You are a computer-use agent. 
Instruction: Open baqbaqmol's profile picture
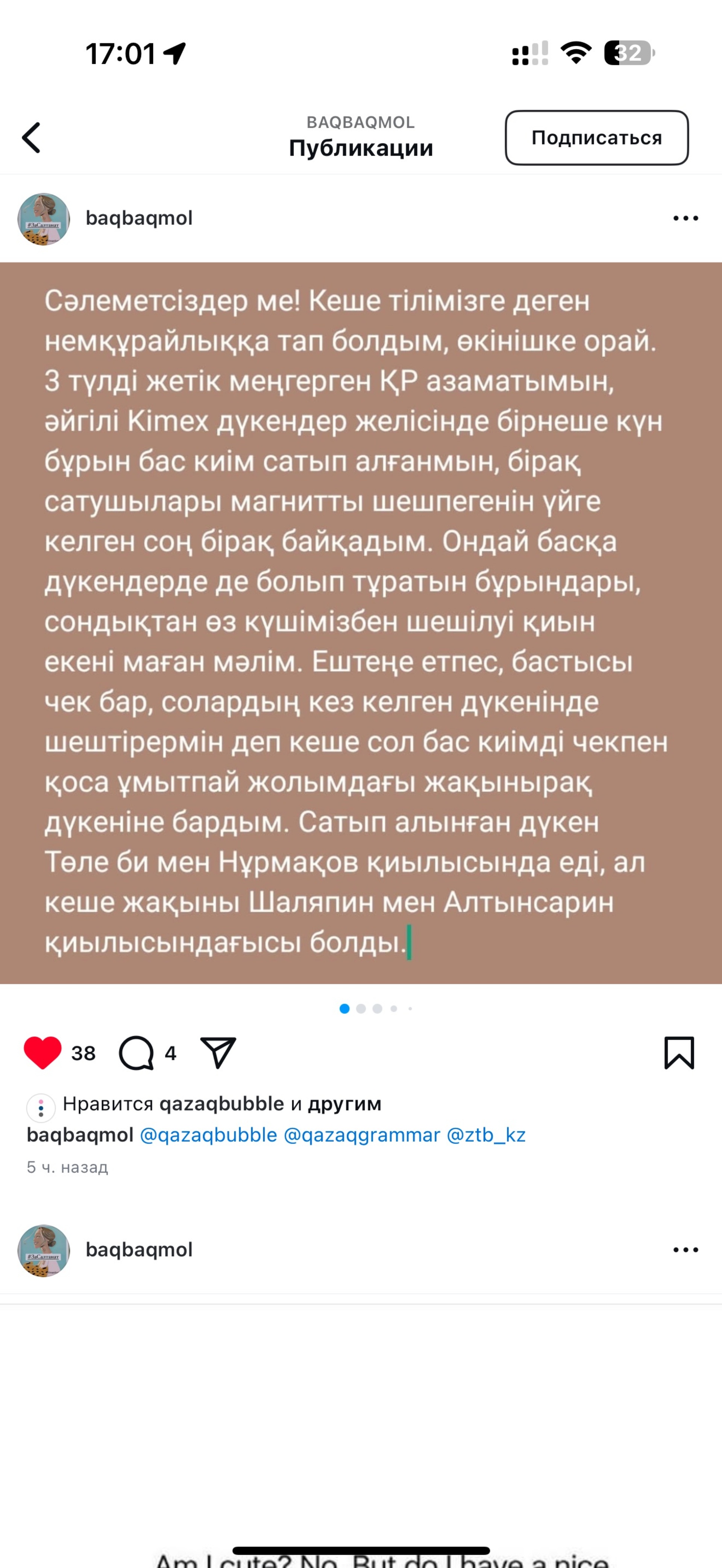click(x=42, y=218)
